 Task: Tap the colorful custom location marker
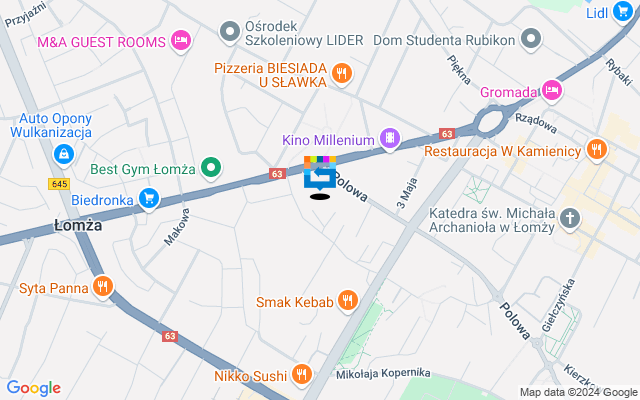point(320,174)
